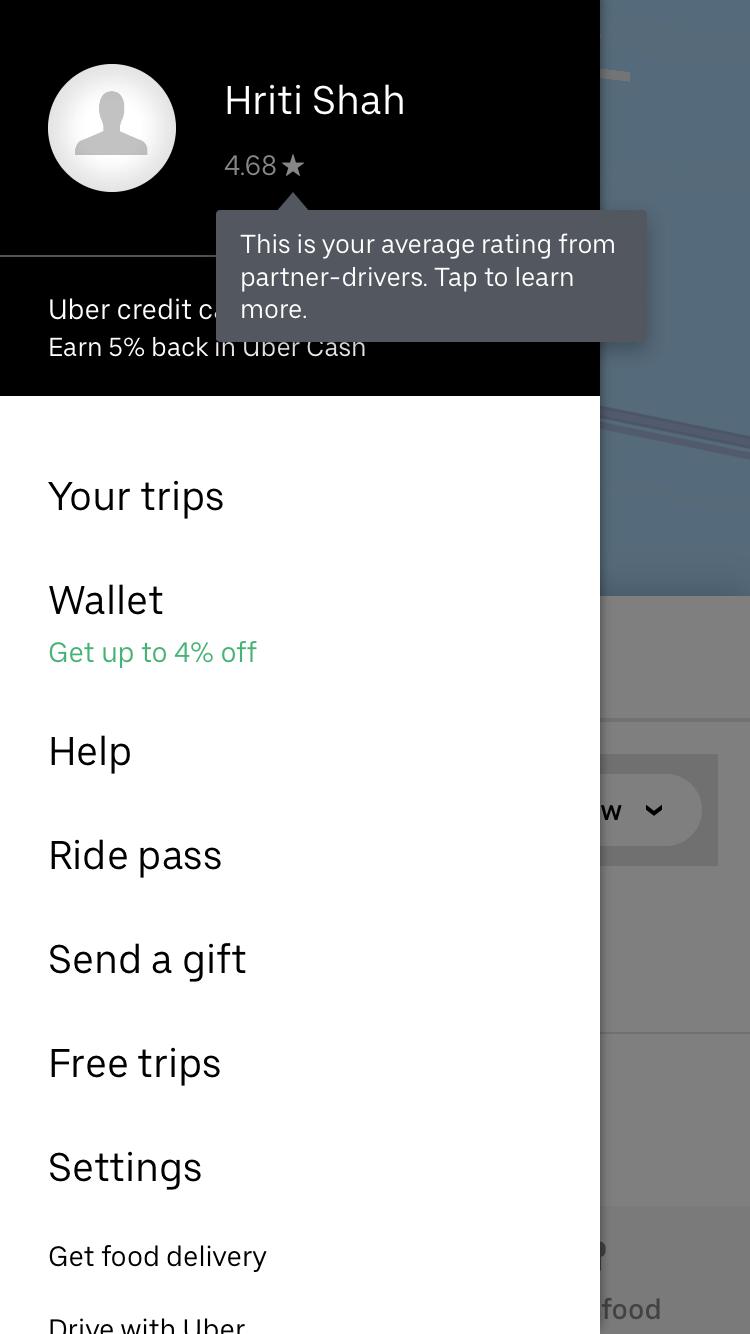Viewport: 750px width, 1334px height.
Task: Select Get food delivery
Action: (x=157, y=1256)
